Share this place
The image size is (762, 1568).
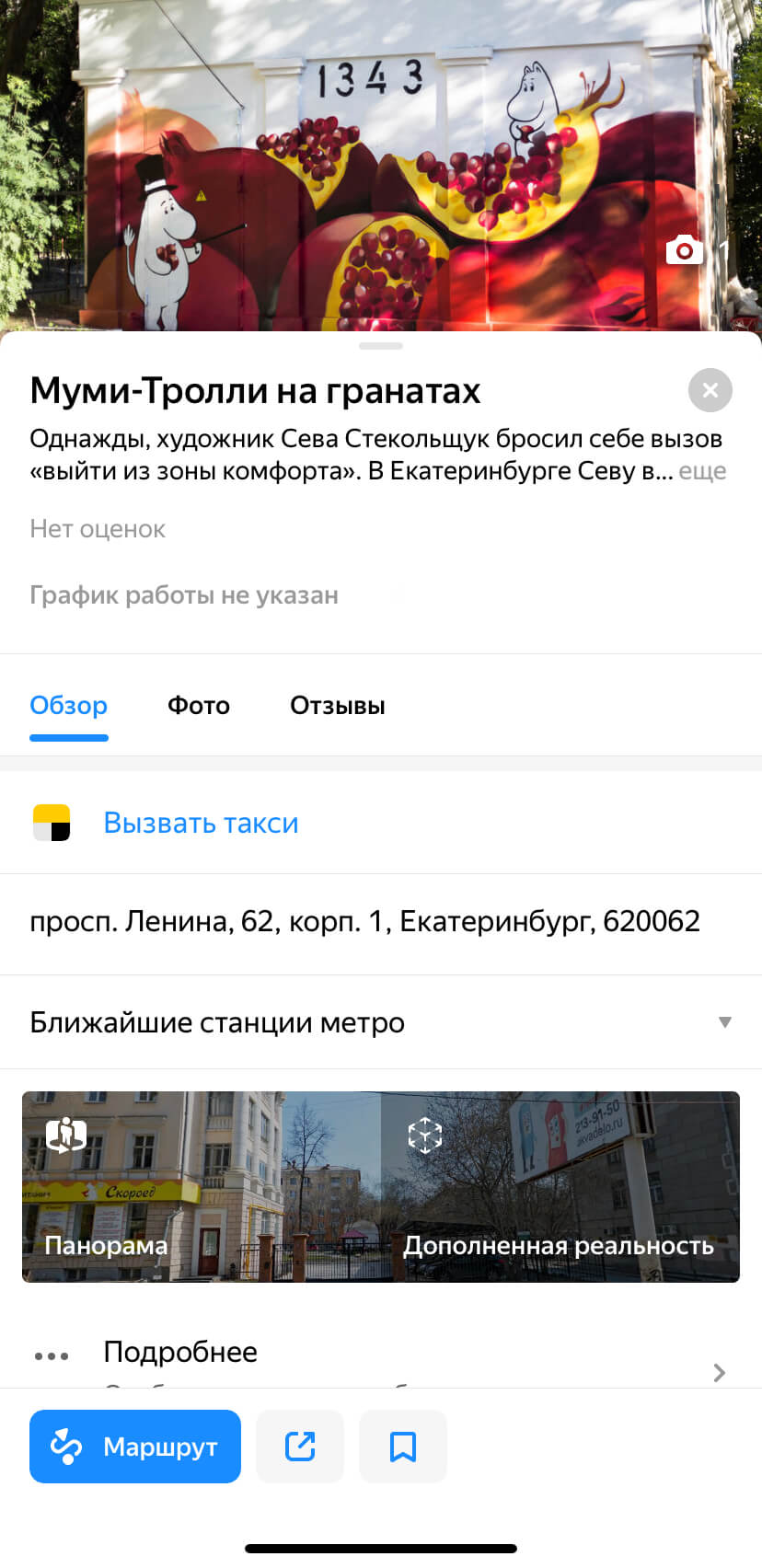pyautogui.click(x=300, y=1447)
